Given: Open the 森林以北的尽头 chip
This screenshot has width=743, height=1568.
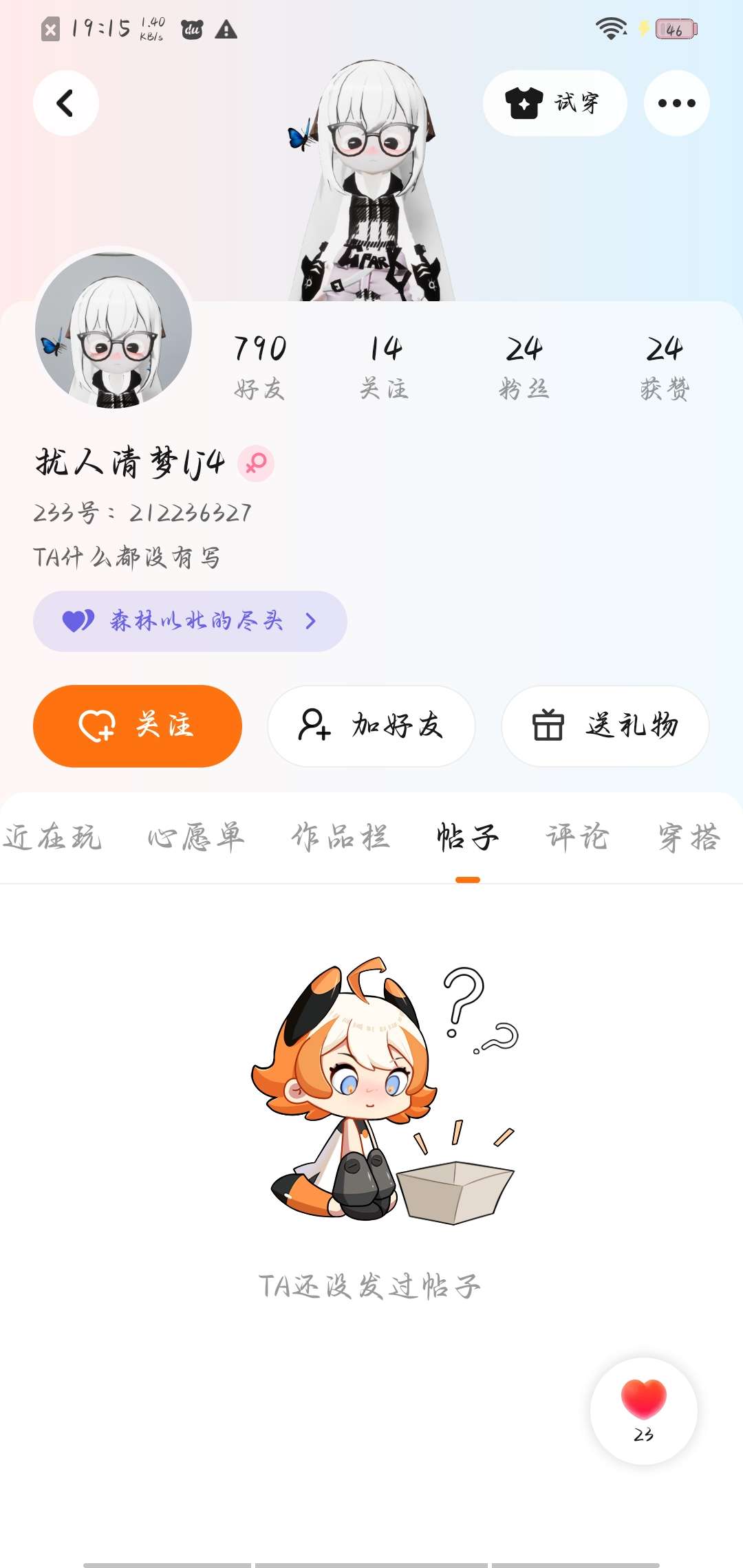Looking at the screenshot, I should tap(190, 621).
